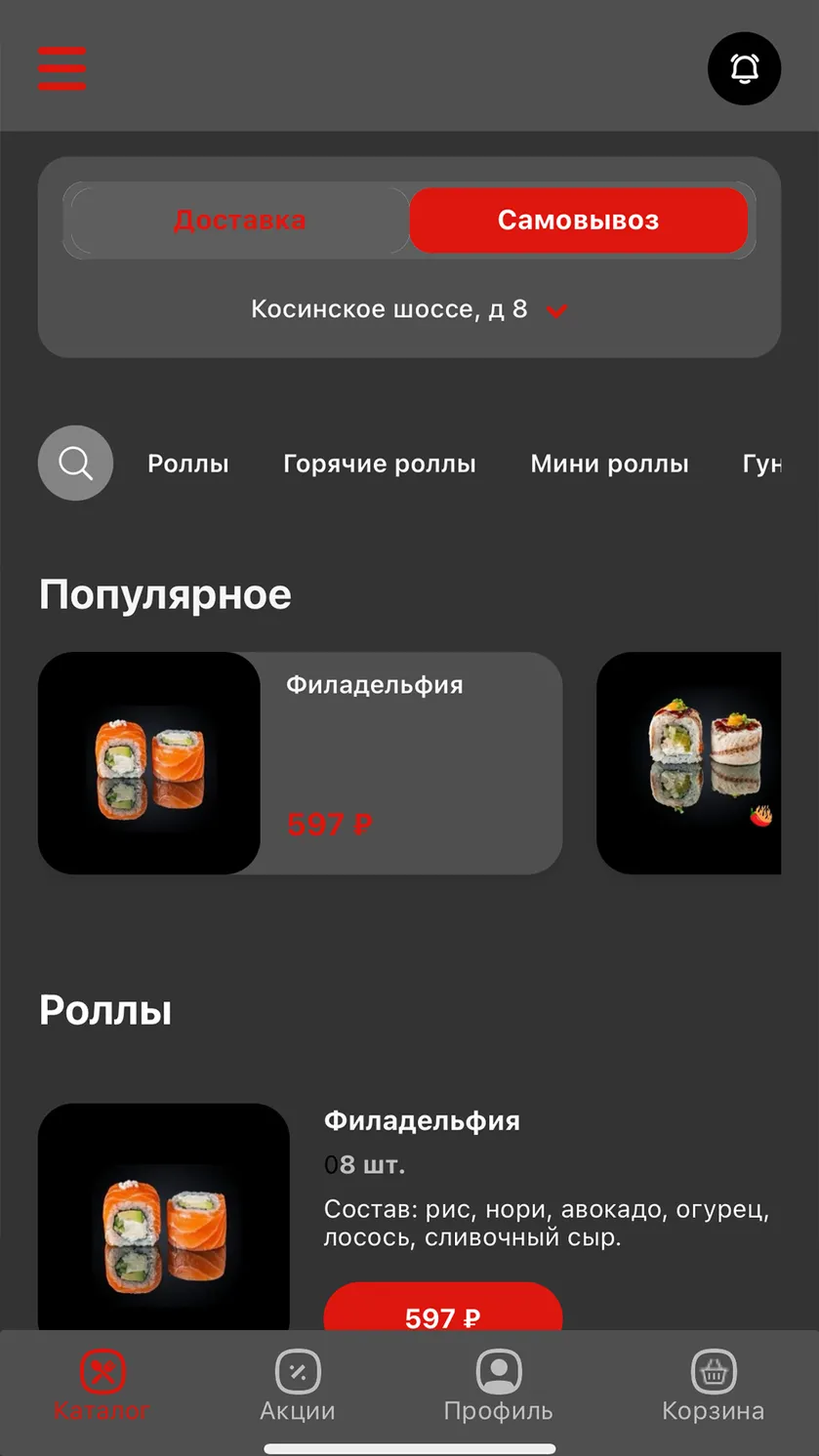Expand the Косинское шоссе address dropdown

coord(409,309)
